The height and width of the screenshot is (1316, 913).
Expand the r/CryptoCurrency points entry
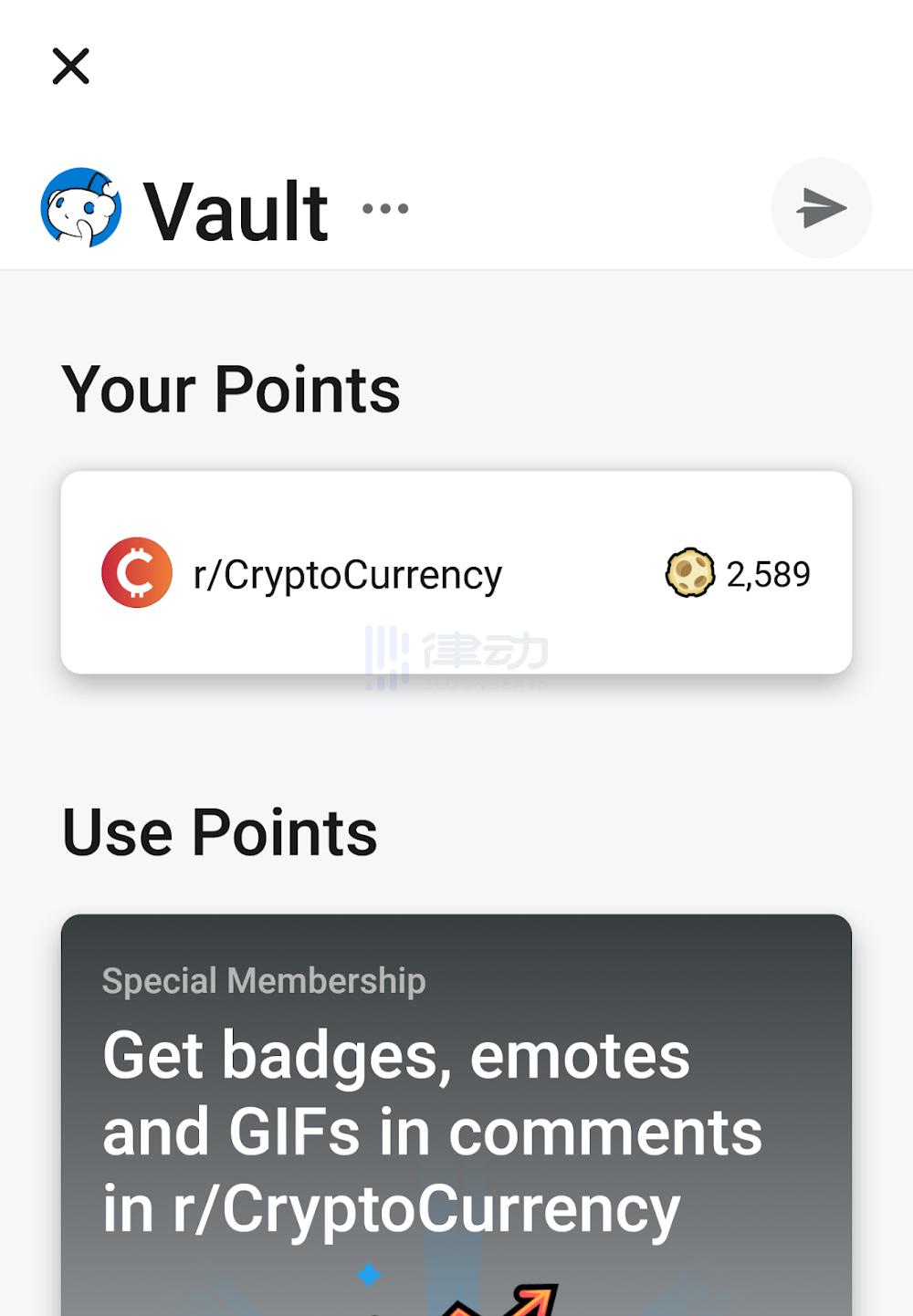pyautogui.click(x=456, y=573)
